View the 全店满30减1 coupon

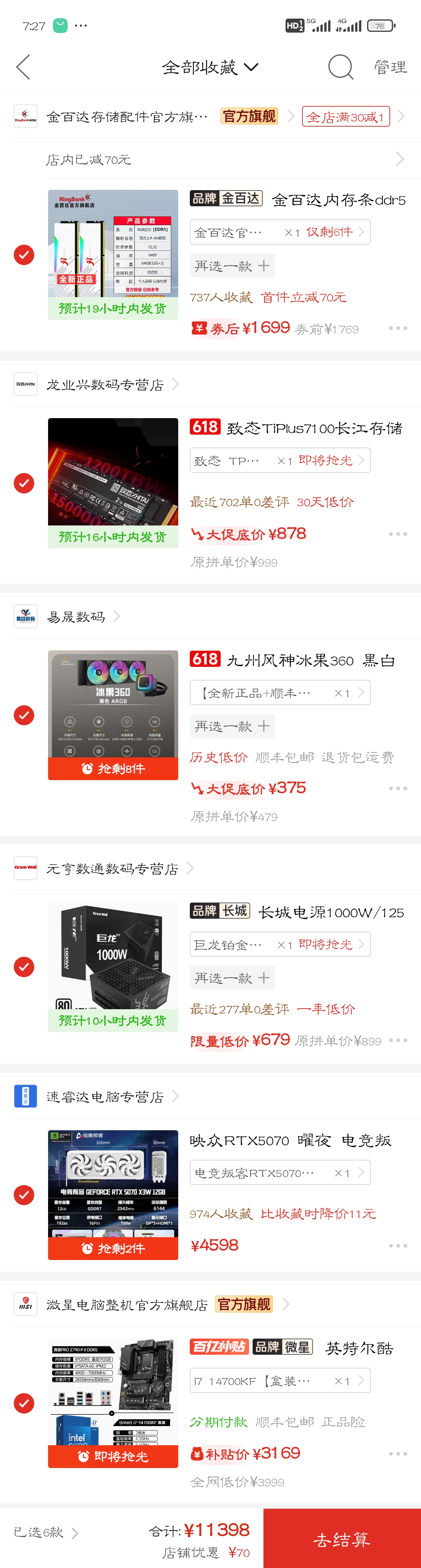pyautogui.click(x=346, y=117)
